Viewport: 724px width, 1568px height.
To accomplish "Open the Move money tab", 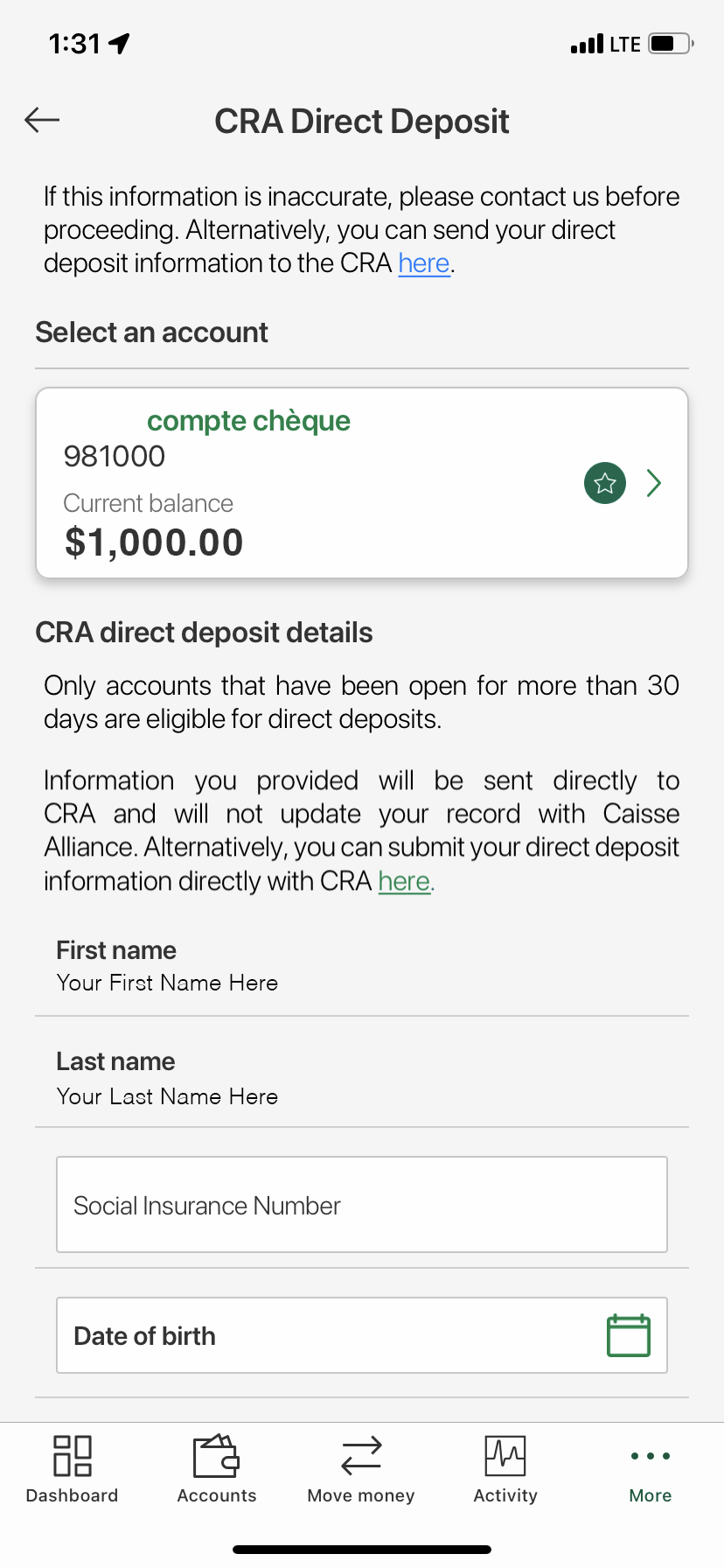I will [x=361, y=1470].
